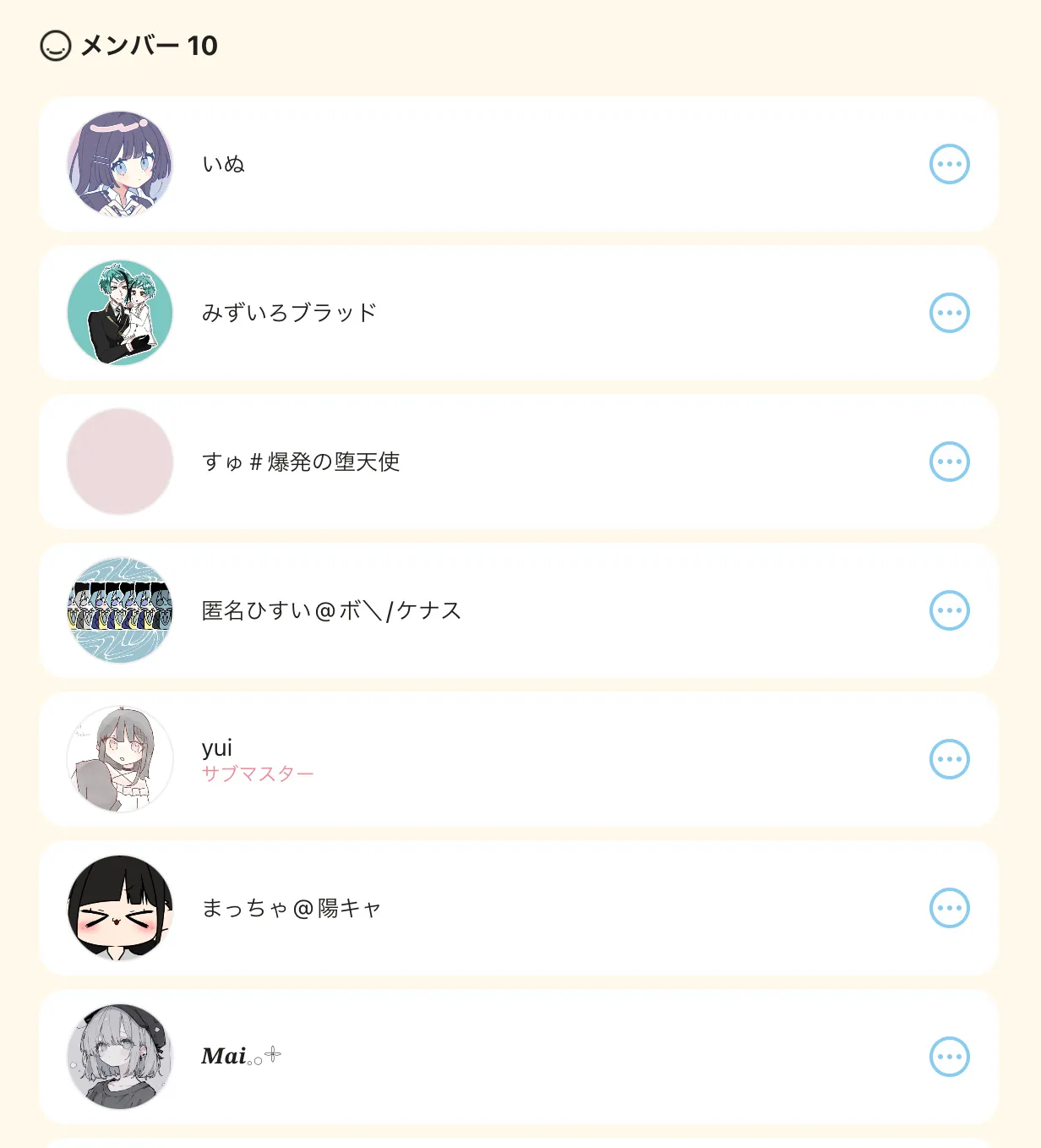The width and height of the screenshot is (1041, 1148).
Task: Show more actions for 匿名ひすい＠ボ＼/ケナス
Action: [949, 610]
